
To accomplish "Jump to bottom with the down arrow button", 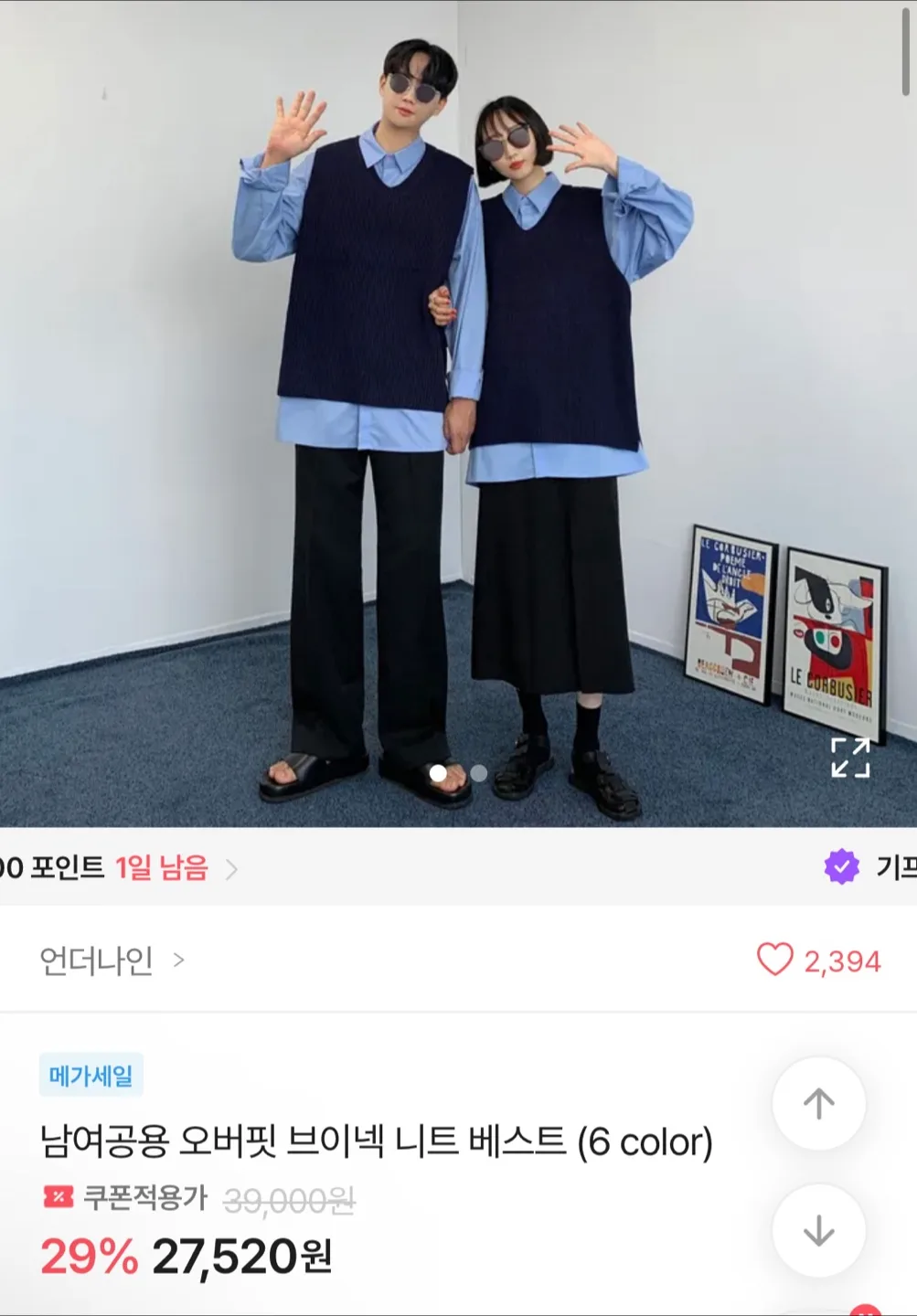I will (818, 1231).
